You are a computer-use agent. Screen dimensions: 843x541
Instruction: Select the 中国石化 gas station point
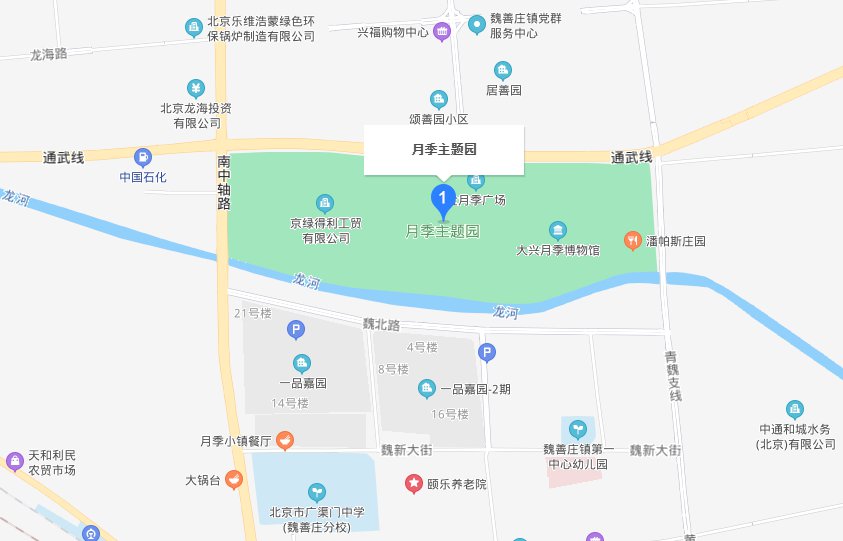coord(143,158)
